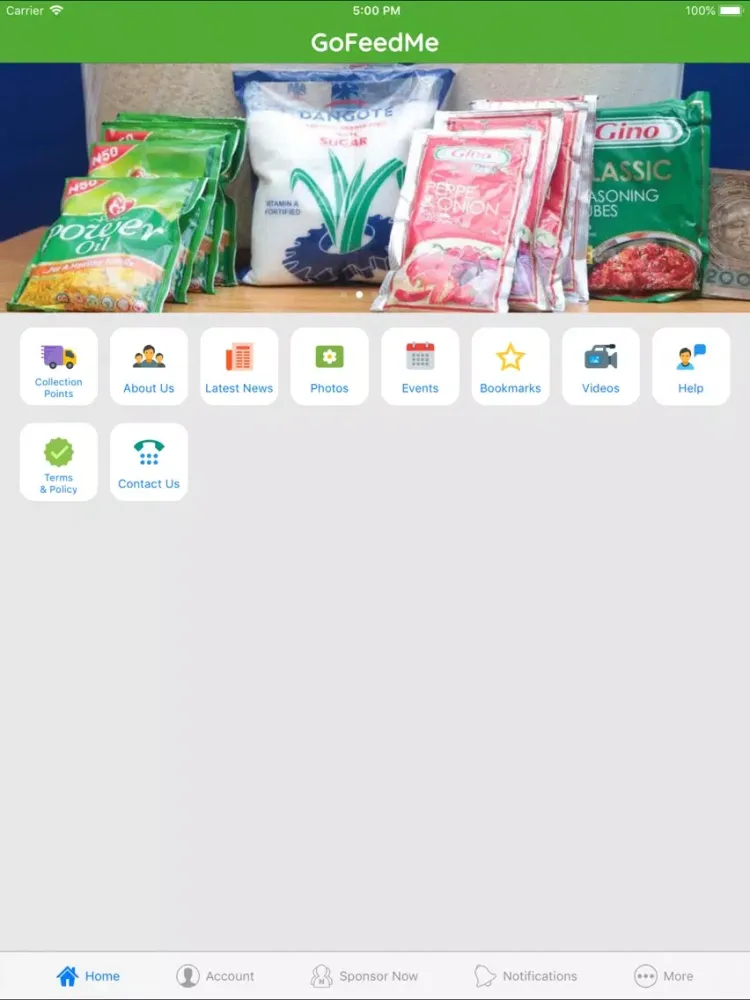Browse the Events calendar tile
This screenshot has width=750, height=1000.
[420, 367]
